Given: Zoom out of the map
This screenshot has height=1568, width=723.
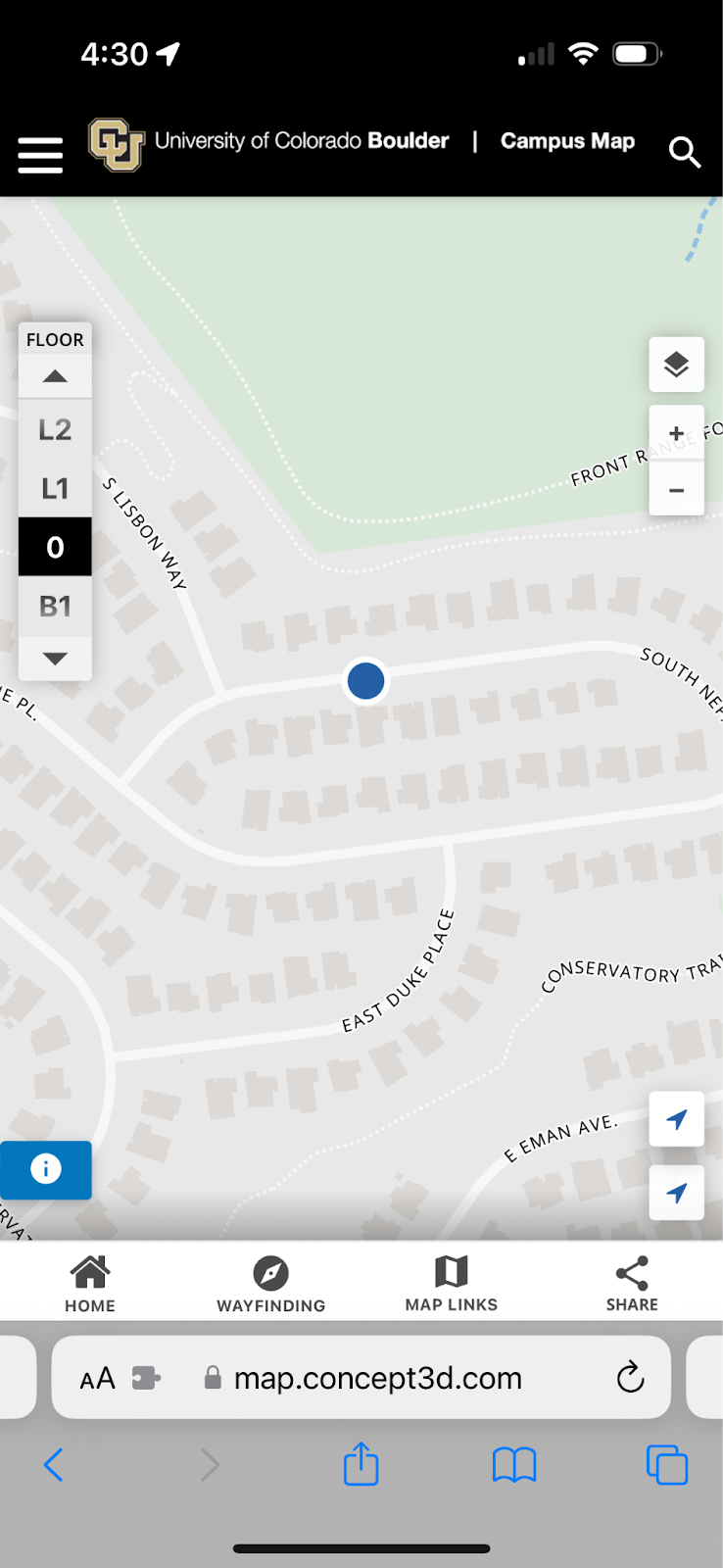Looking at the screenshot, I should 676,489.
